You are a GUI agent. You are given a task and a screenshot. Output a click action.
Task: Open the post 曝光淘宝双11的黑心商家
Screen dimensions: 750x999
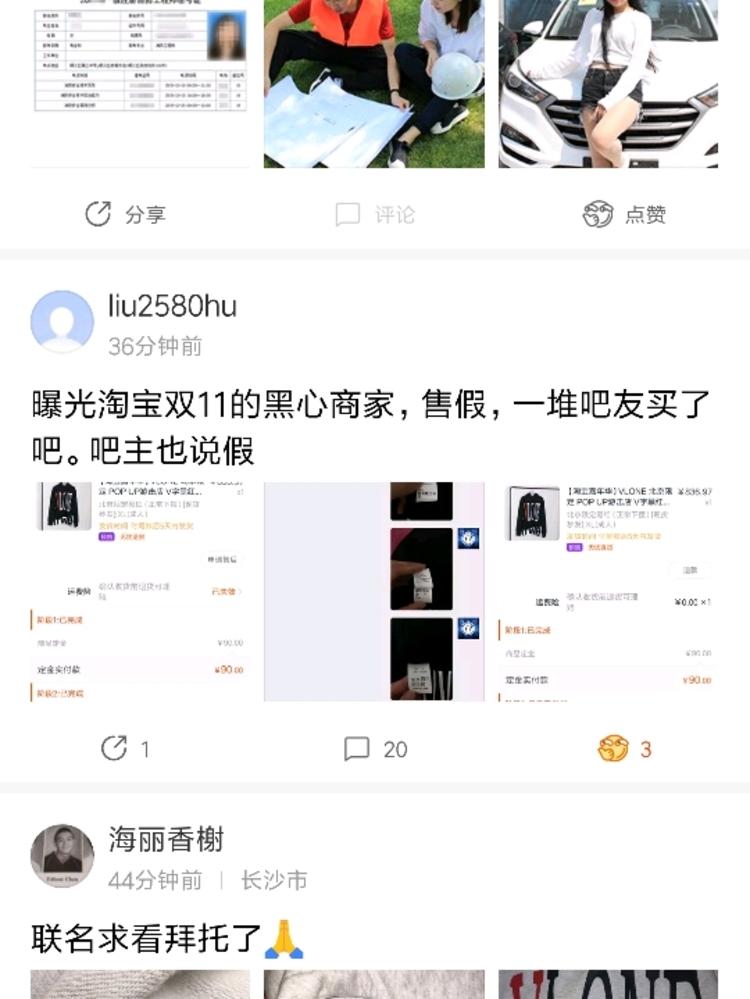pos(370,427)
